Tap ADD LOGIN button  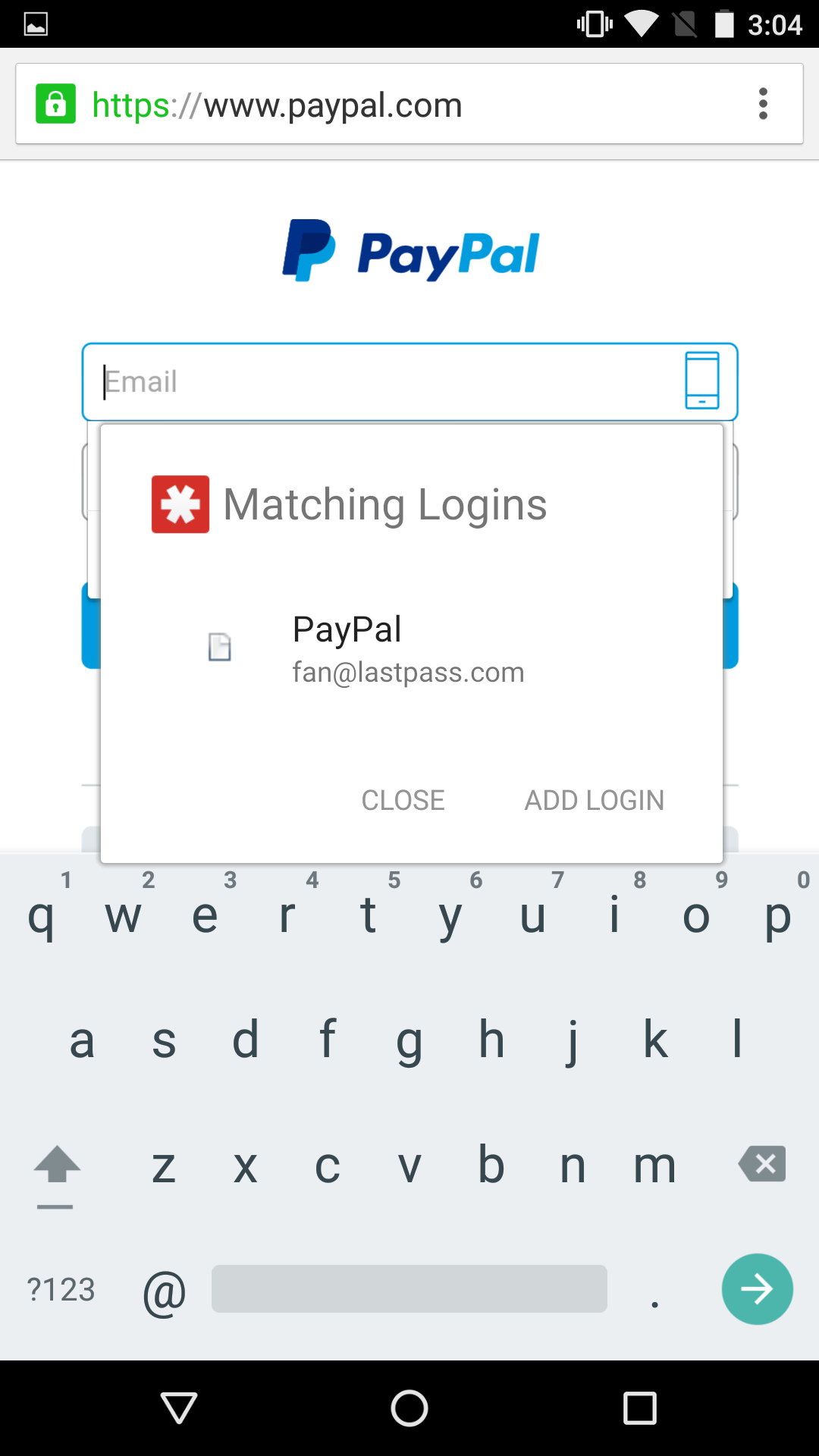(594, 800)
